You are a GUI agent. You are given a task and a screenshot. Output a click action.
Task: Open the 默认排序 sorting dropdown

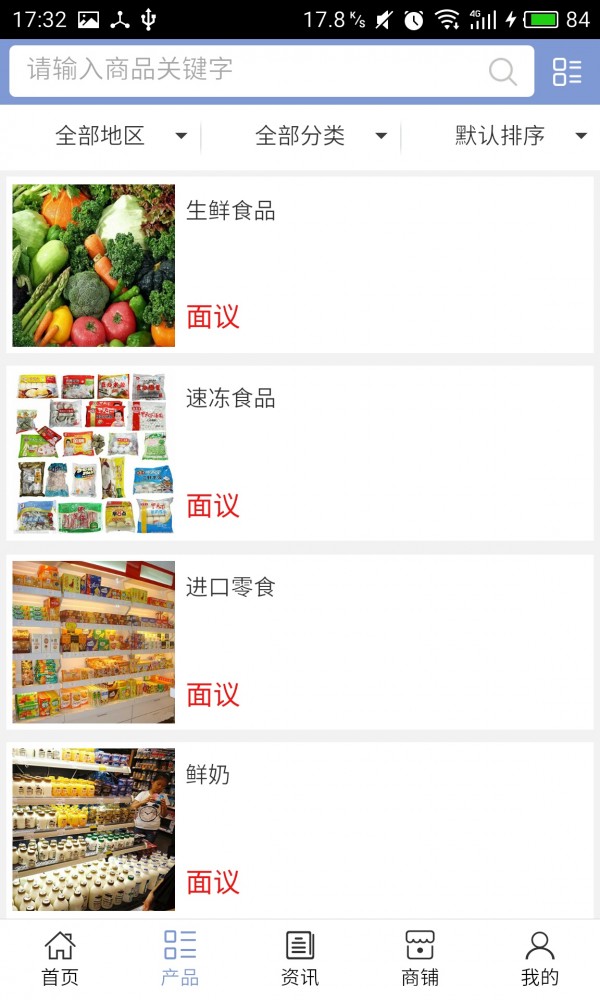click(x=520, y=136)
